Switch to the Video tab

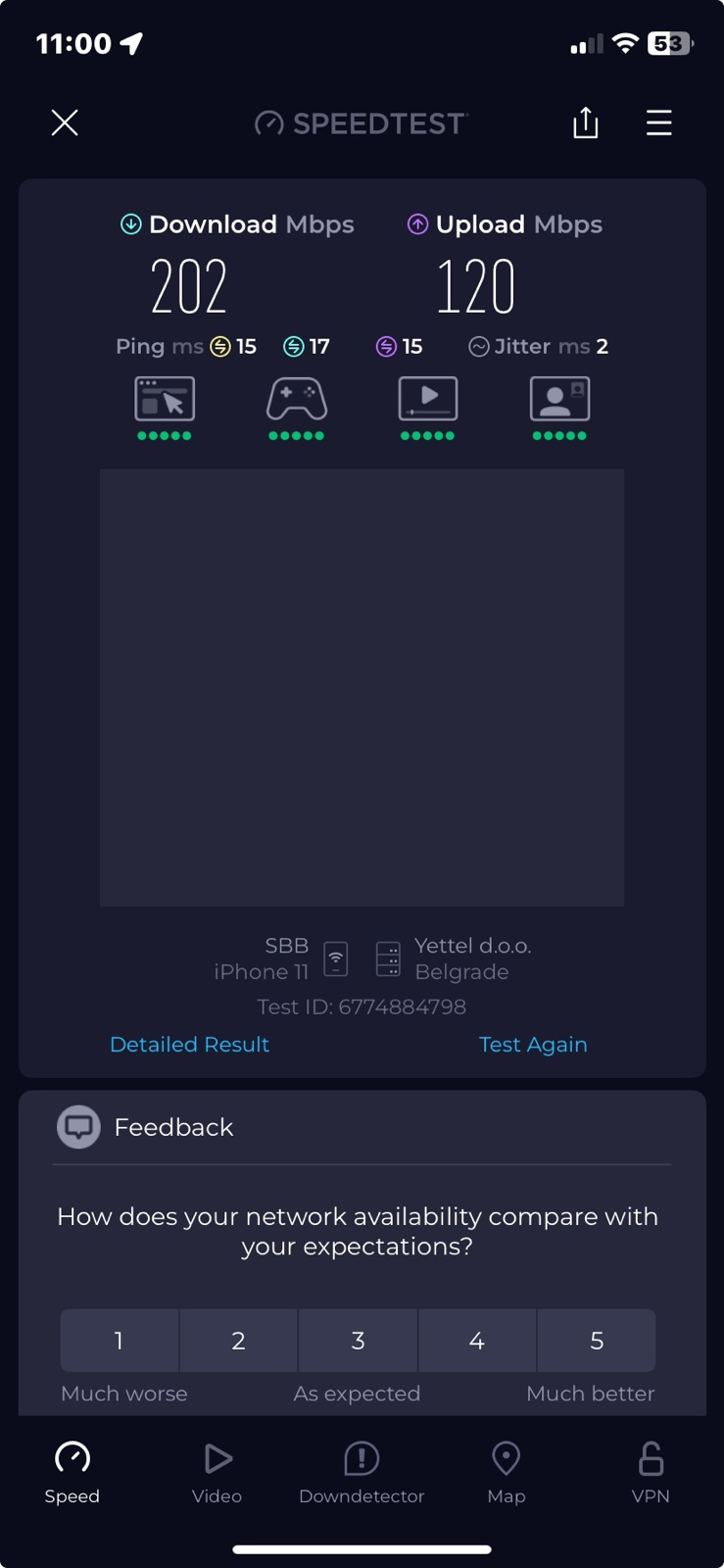pyautogui.click(x=217, y=1472)
